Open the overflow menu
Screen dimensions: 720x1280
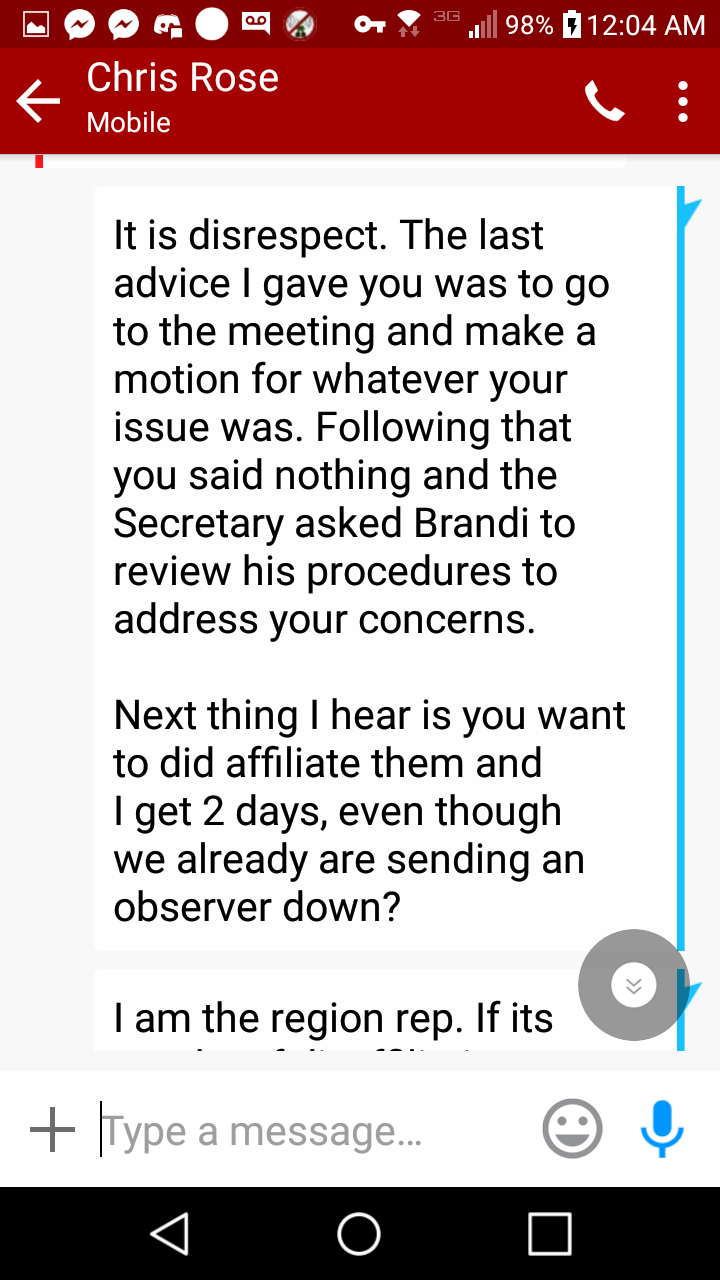683,101
